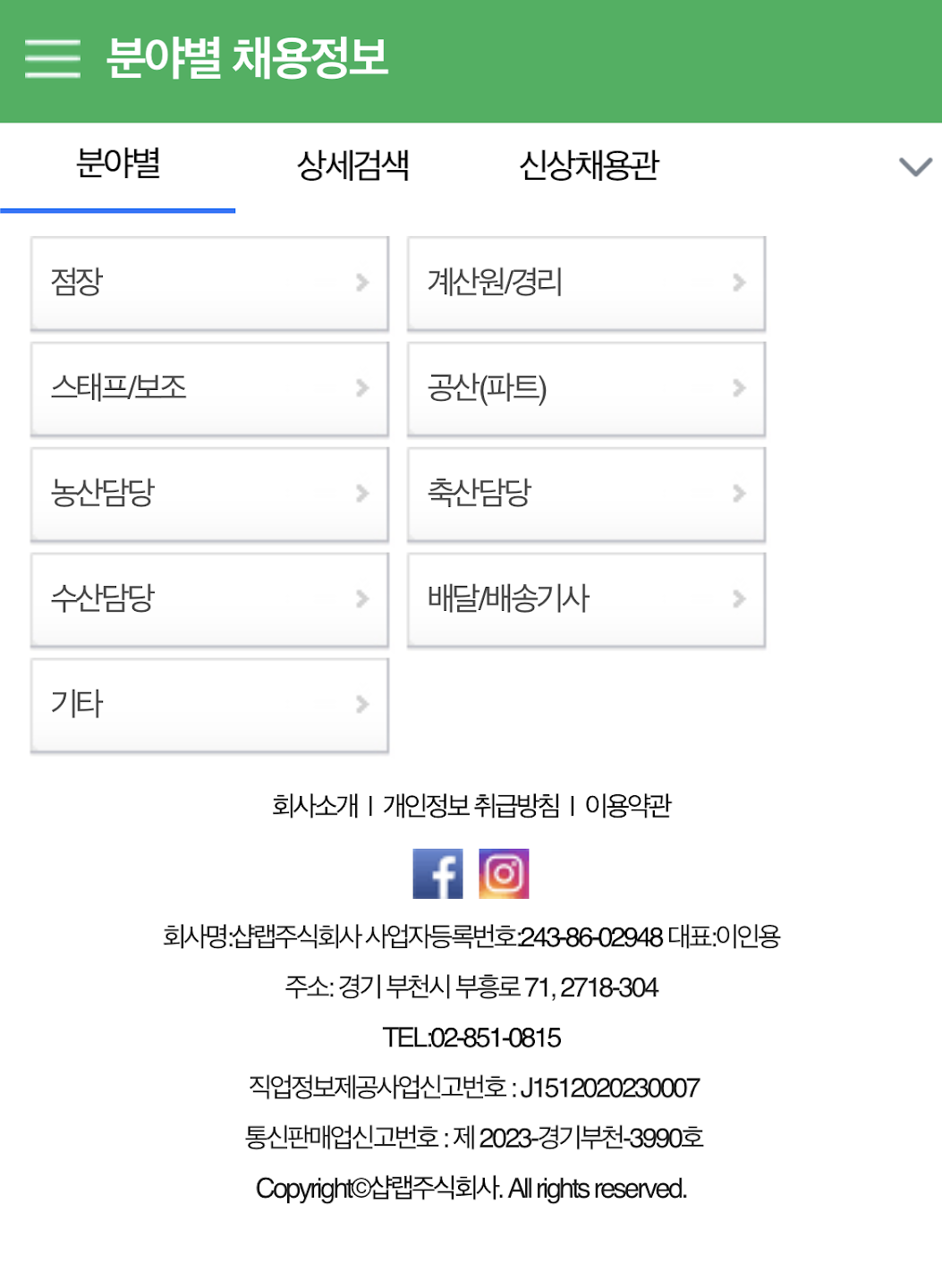The height and width of the screenshot is (1288, 942).
Task: Open the 신상채용관 tab
Action: (590, 166)
